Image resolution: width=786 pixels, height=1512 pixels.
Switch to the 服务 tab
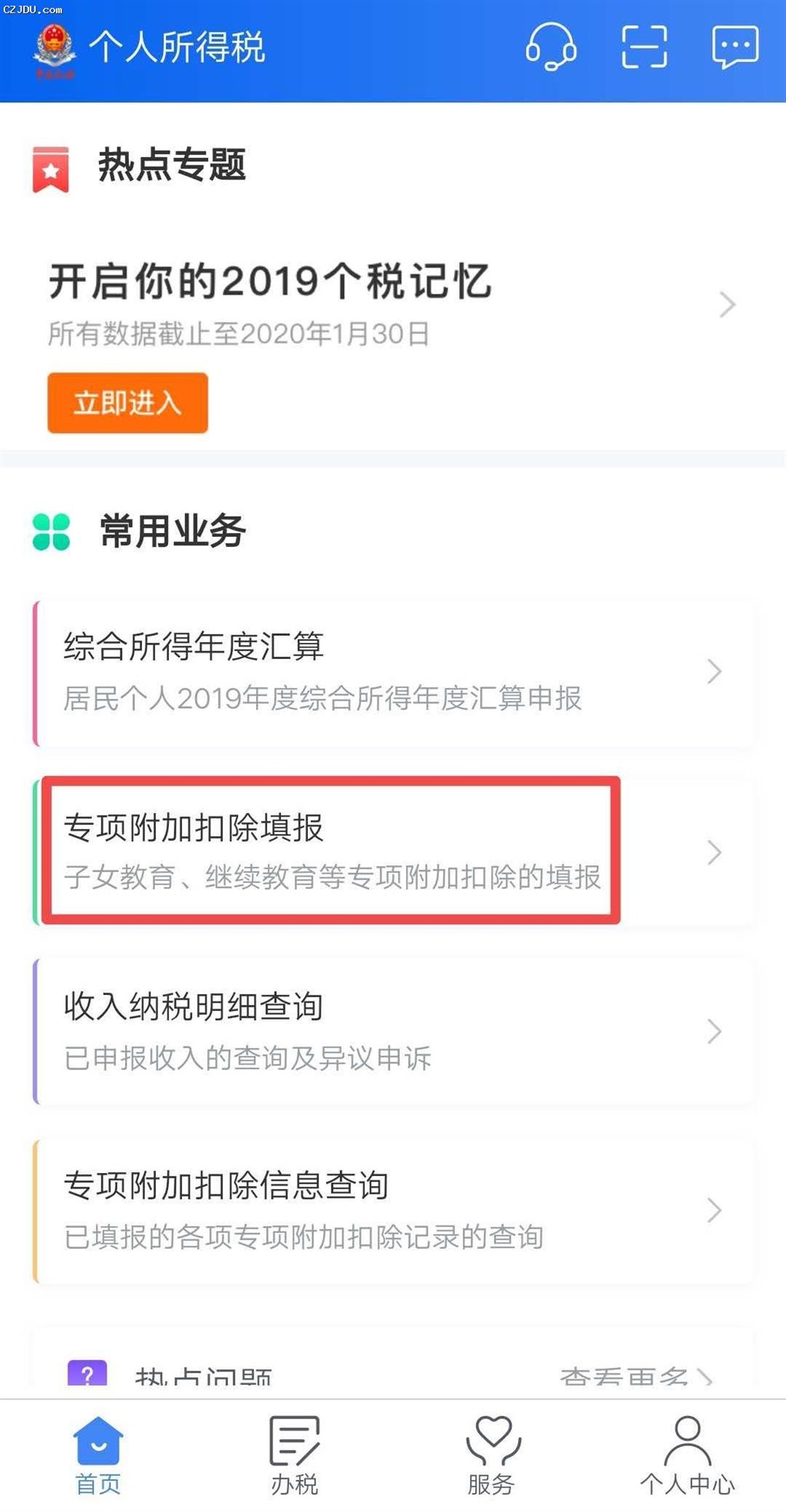pyautogui.click(x=491, y=1454)
